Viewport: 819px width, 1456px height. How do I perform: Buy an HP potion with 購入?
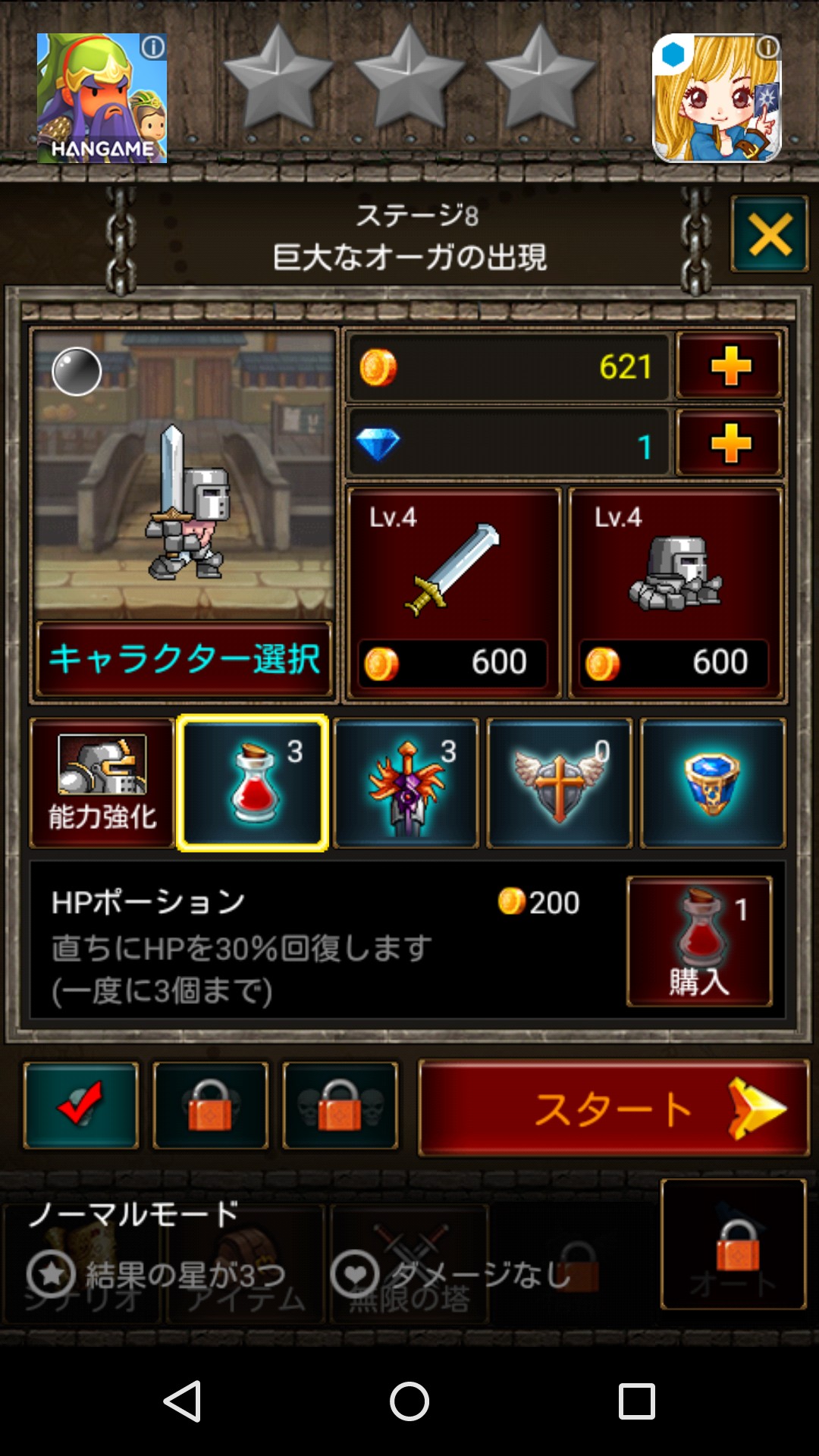point(699,941)
